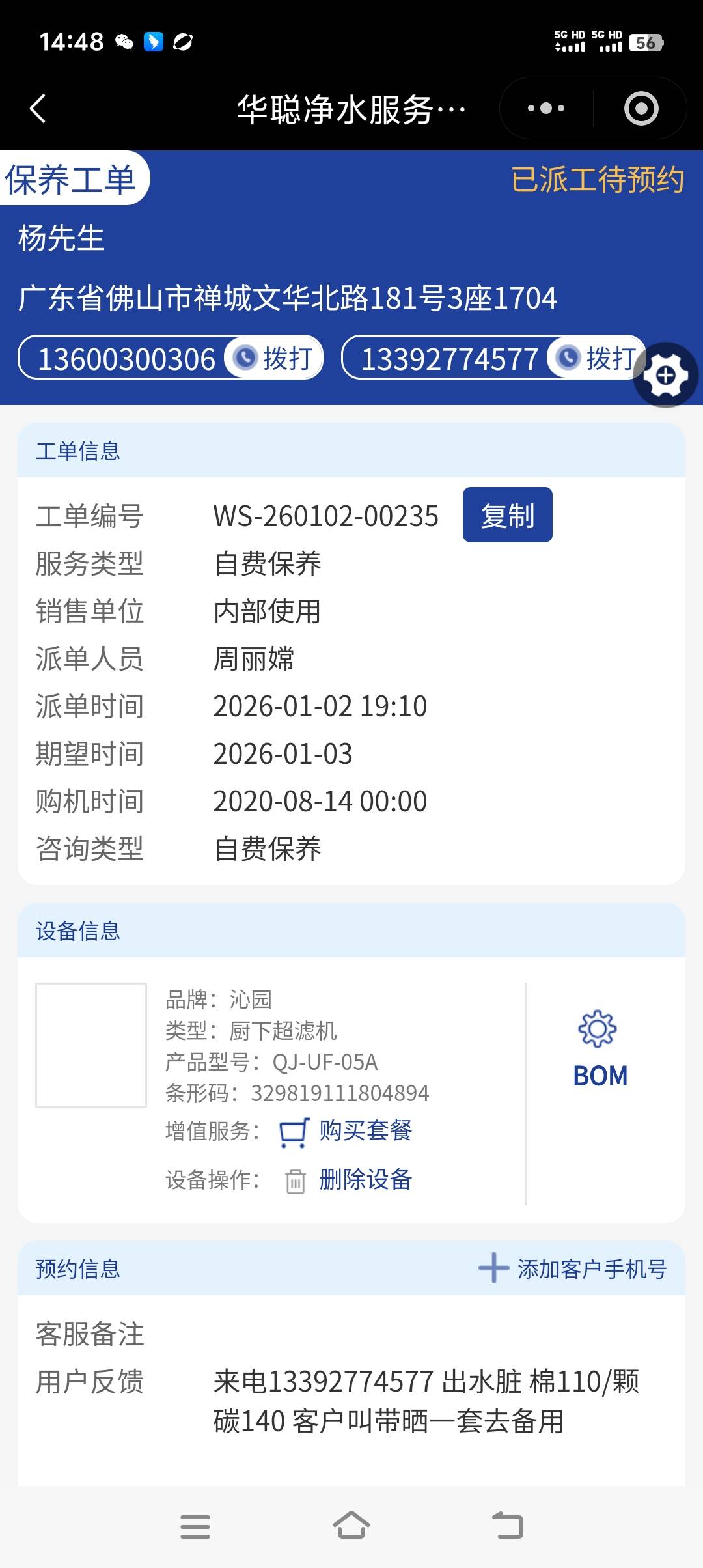The image size is (703, 1568).
Task: Copy the work order number with 复制
Action: click(x=507, y=515)
